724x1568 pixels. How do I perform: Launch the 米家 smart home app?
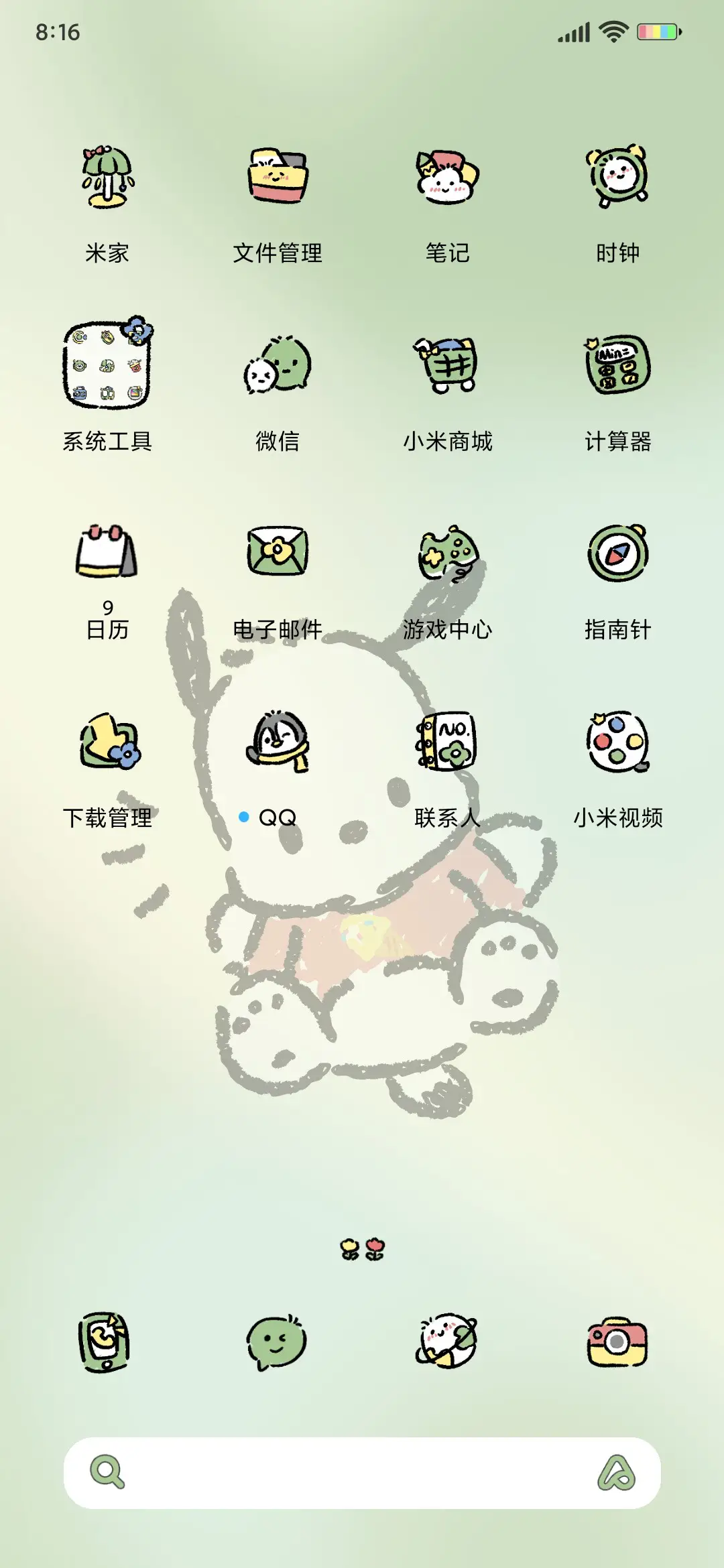click(109, 178)
